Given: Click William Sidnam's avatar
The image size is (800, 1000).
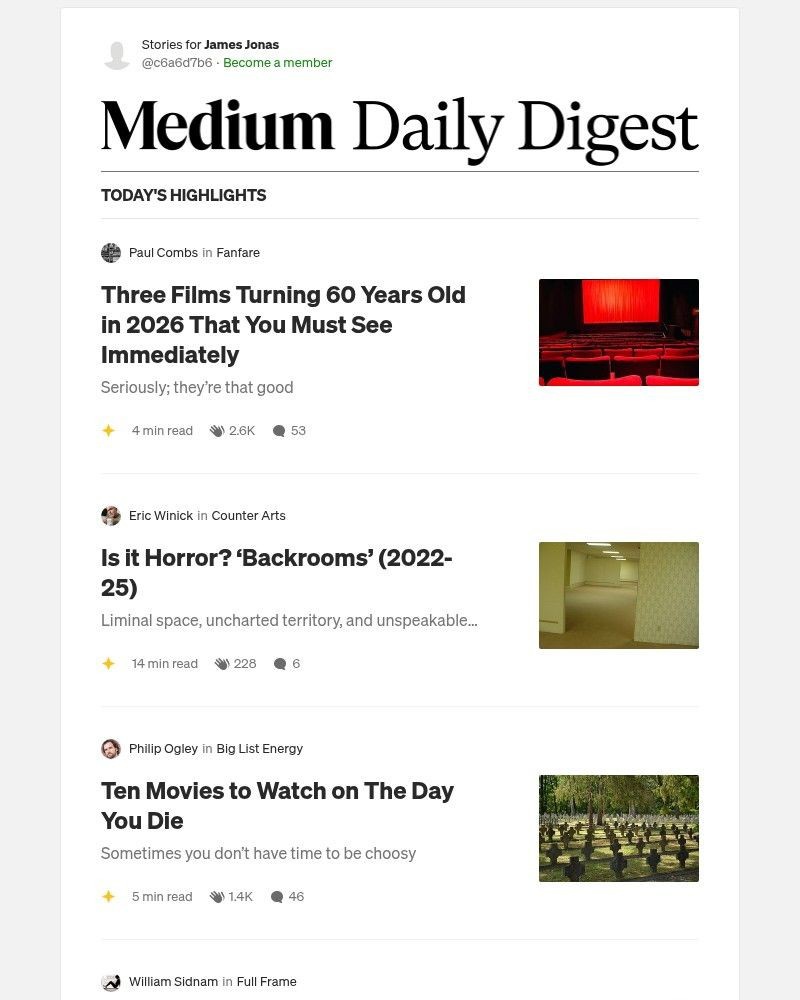Looking at the screenshot, I should click(x=111, y=981).
